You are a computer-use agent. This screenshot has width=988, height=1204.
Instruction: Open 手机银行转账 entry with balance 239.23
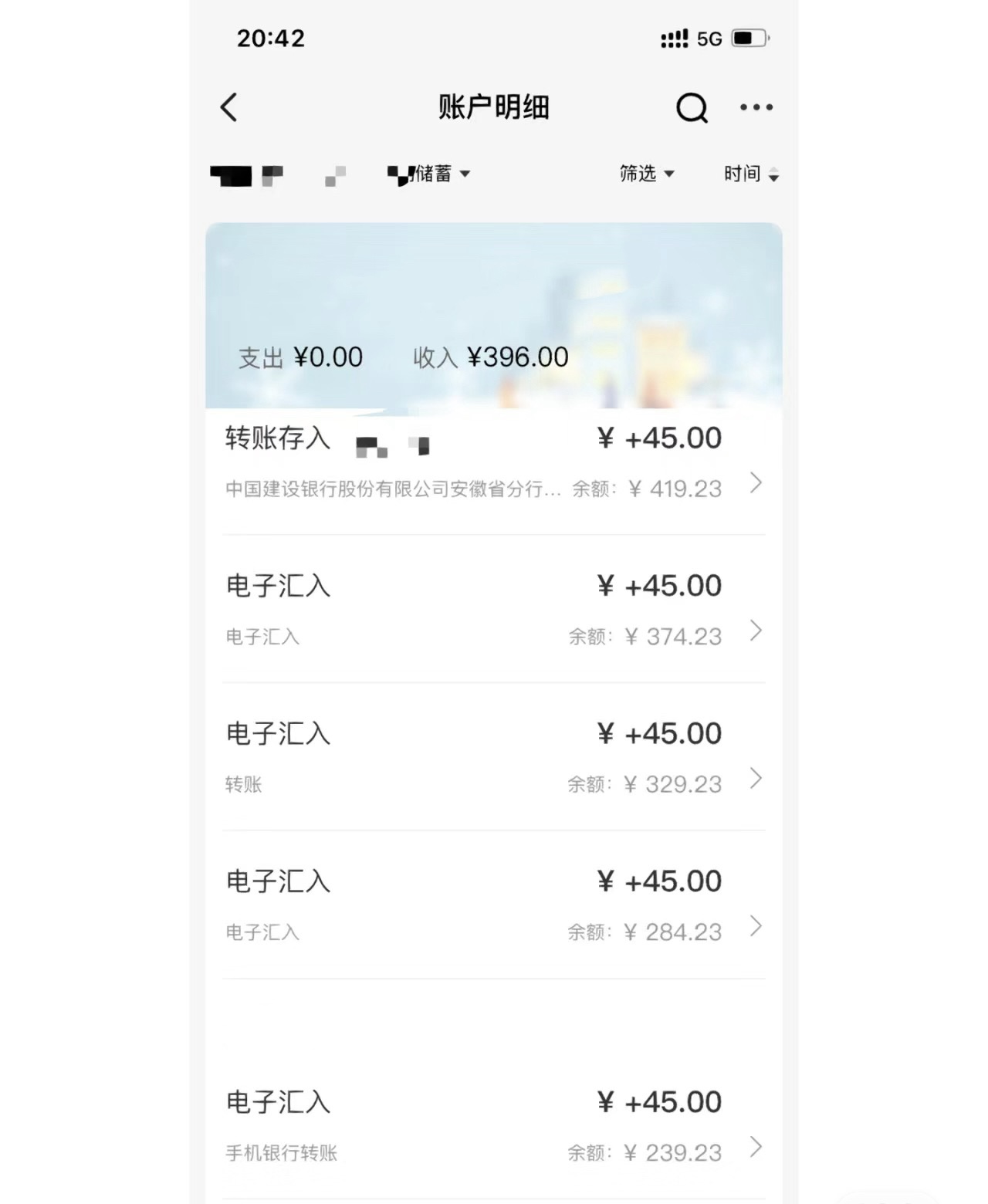493,1125
